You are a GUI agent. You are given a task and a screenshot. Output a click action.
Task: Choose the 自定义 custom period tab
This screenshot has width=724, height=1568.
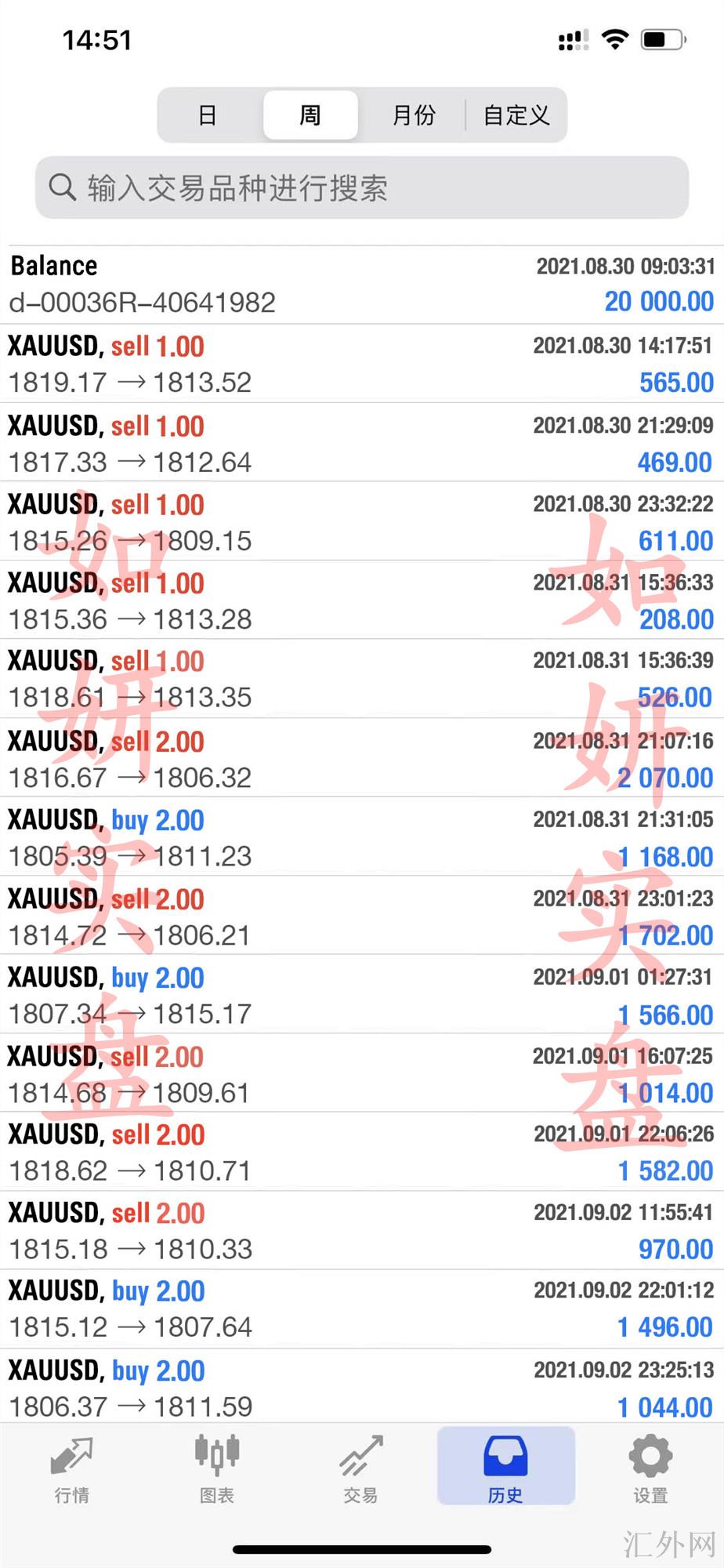pos(516,115)
